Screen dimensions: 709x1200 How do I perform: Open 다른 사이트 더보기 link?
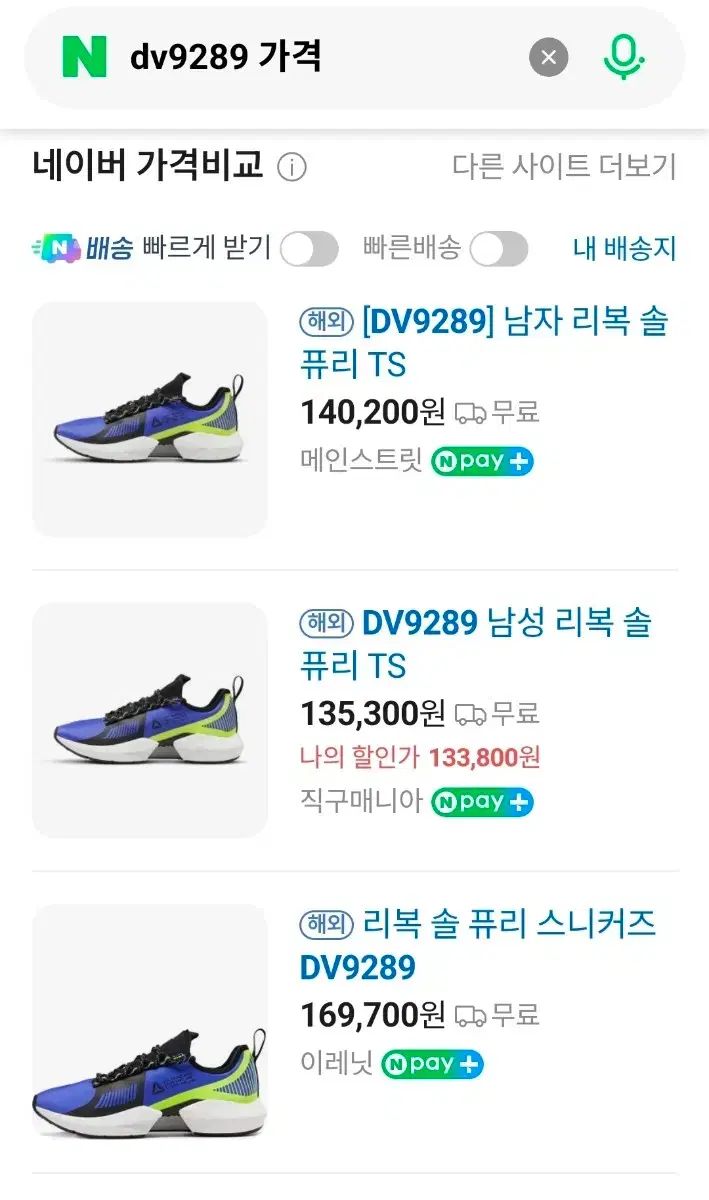click(x=564, y=166)
